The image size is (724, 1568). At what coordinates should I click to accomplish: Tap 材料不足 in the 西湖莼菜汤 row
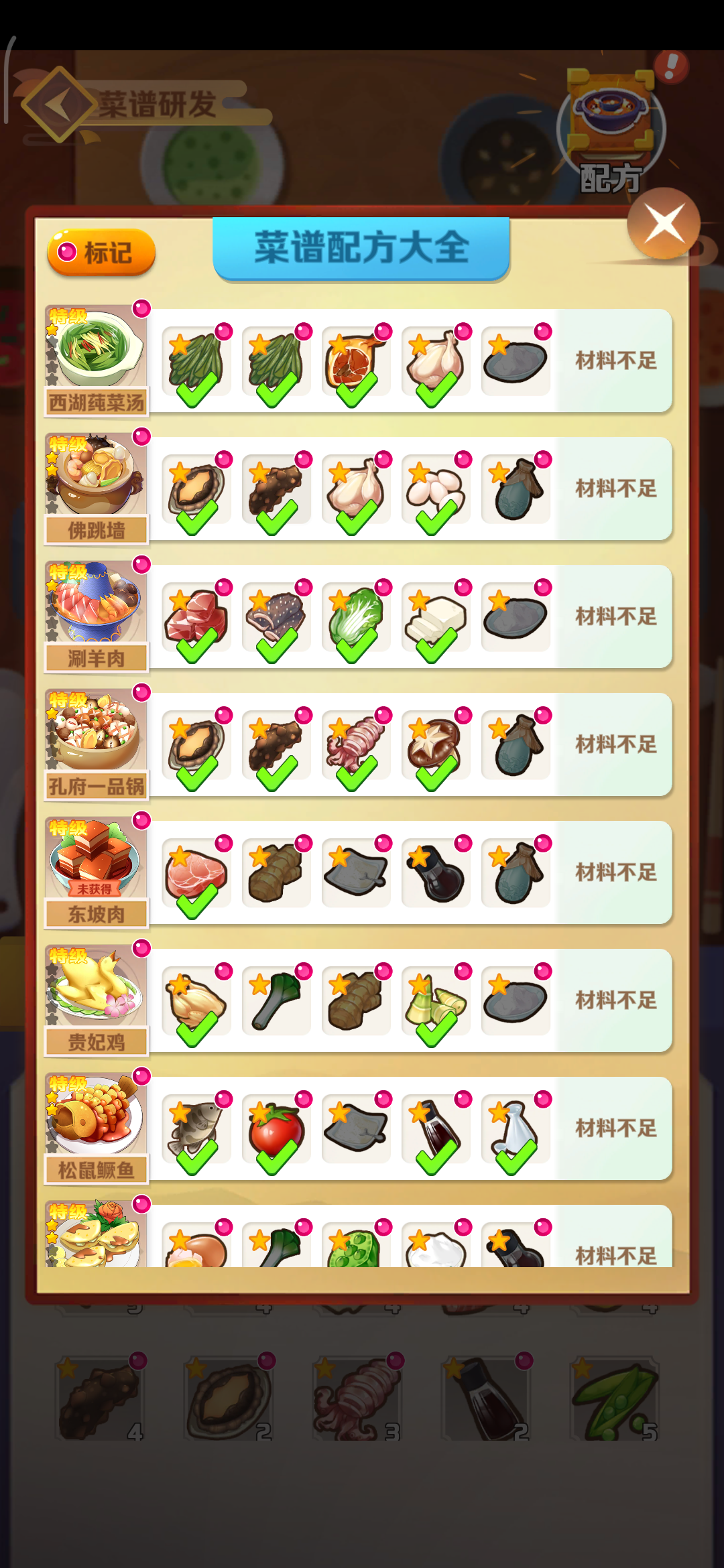pyautogui.click(x=615, y=361)
